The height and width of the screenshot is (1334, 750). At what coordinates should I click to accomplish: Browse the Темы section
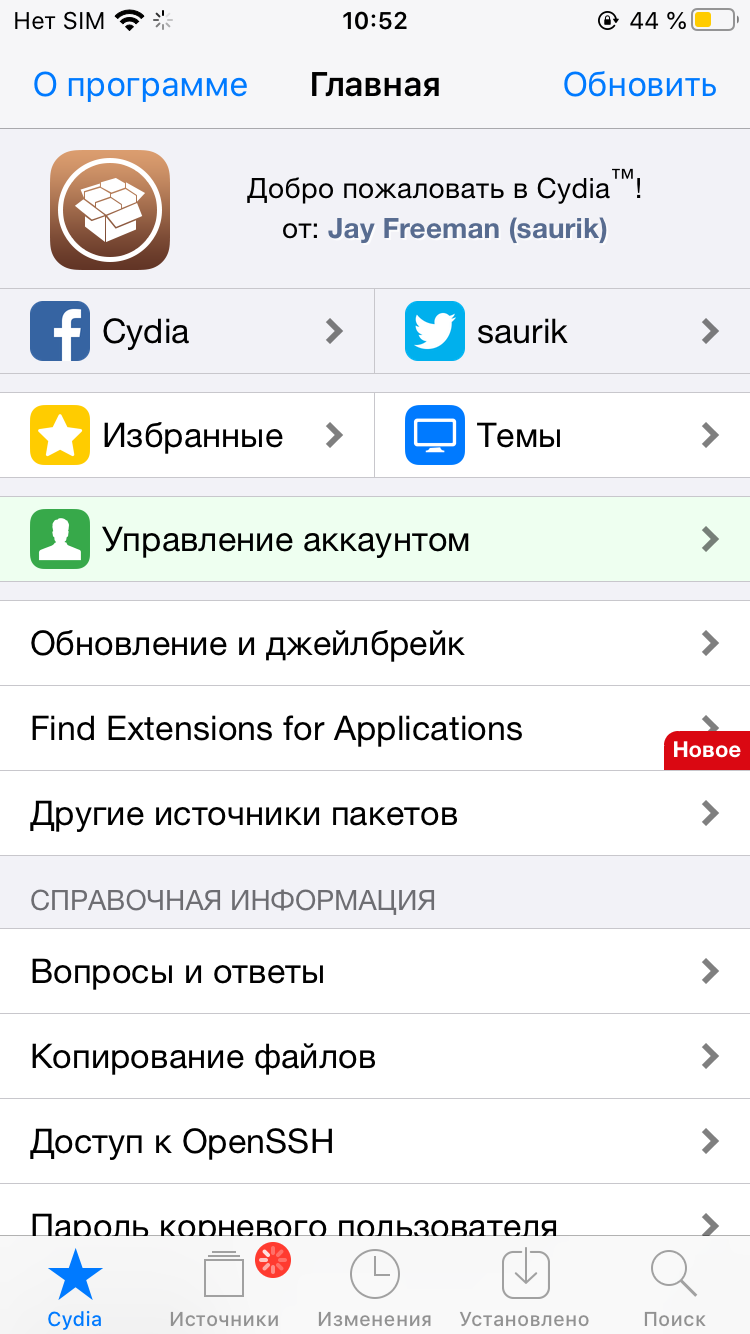click(x=562, y=435)
